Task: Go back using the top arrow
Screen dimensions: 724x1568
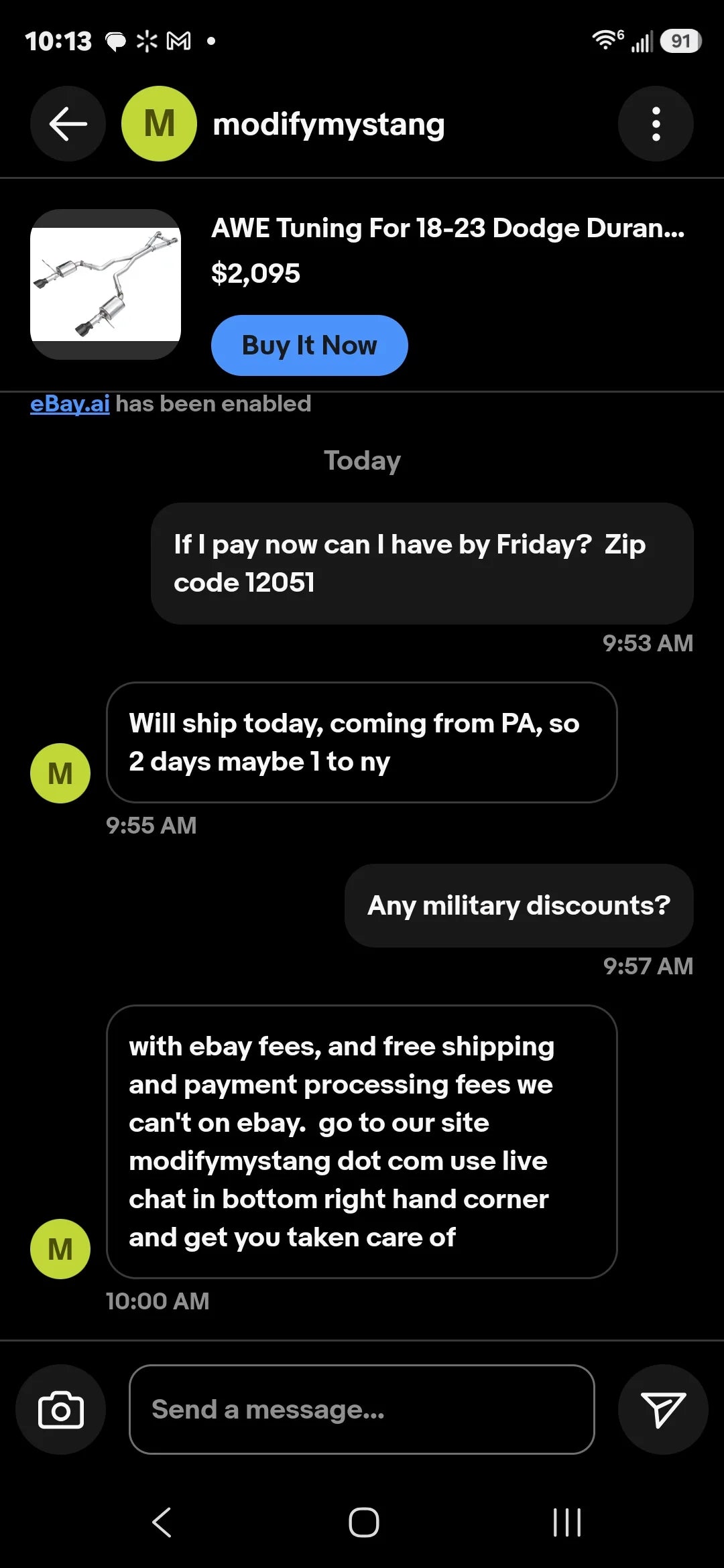Action: click(68, 124)
